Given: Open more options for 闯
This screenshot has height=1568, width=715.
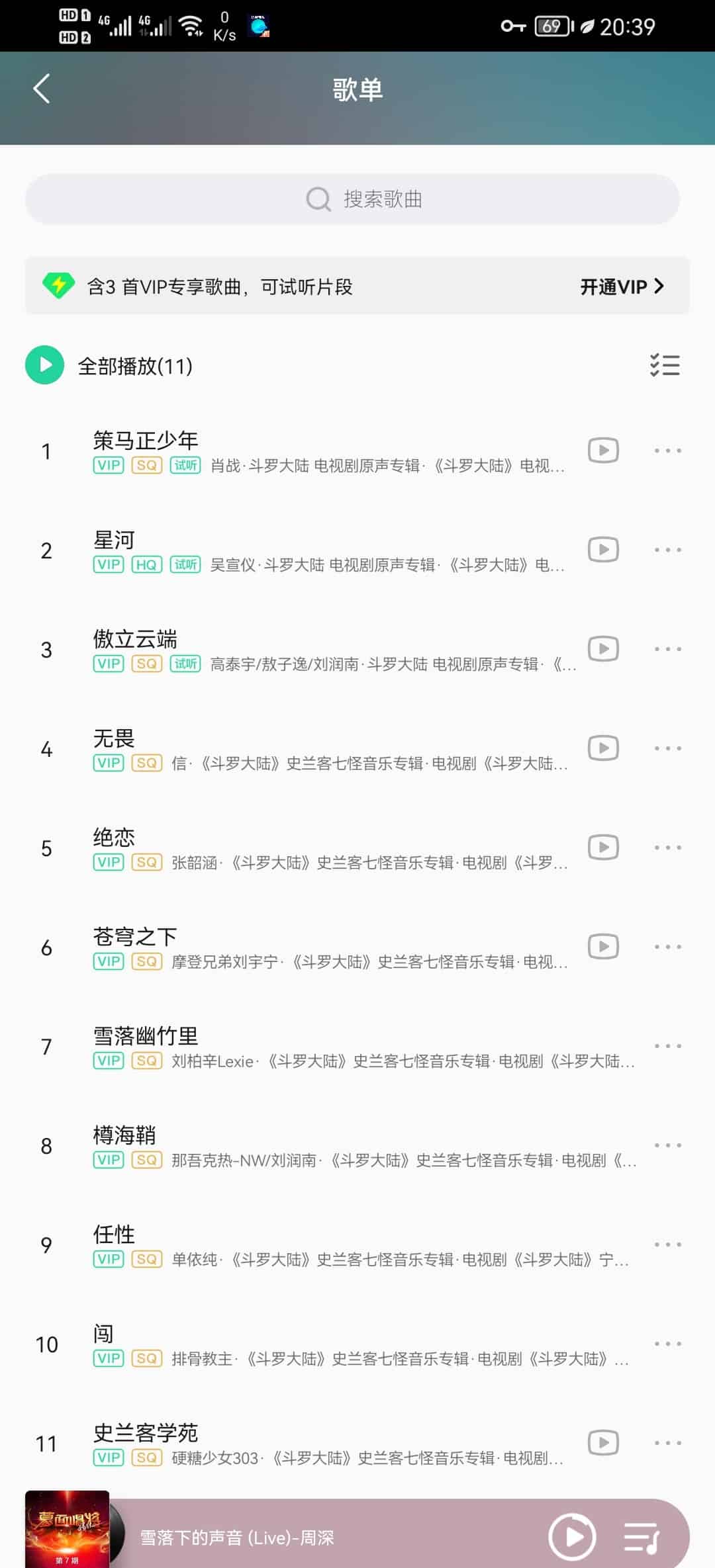Looking at the screenshot, I should click(x=667, y=1344).
